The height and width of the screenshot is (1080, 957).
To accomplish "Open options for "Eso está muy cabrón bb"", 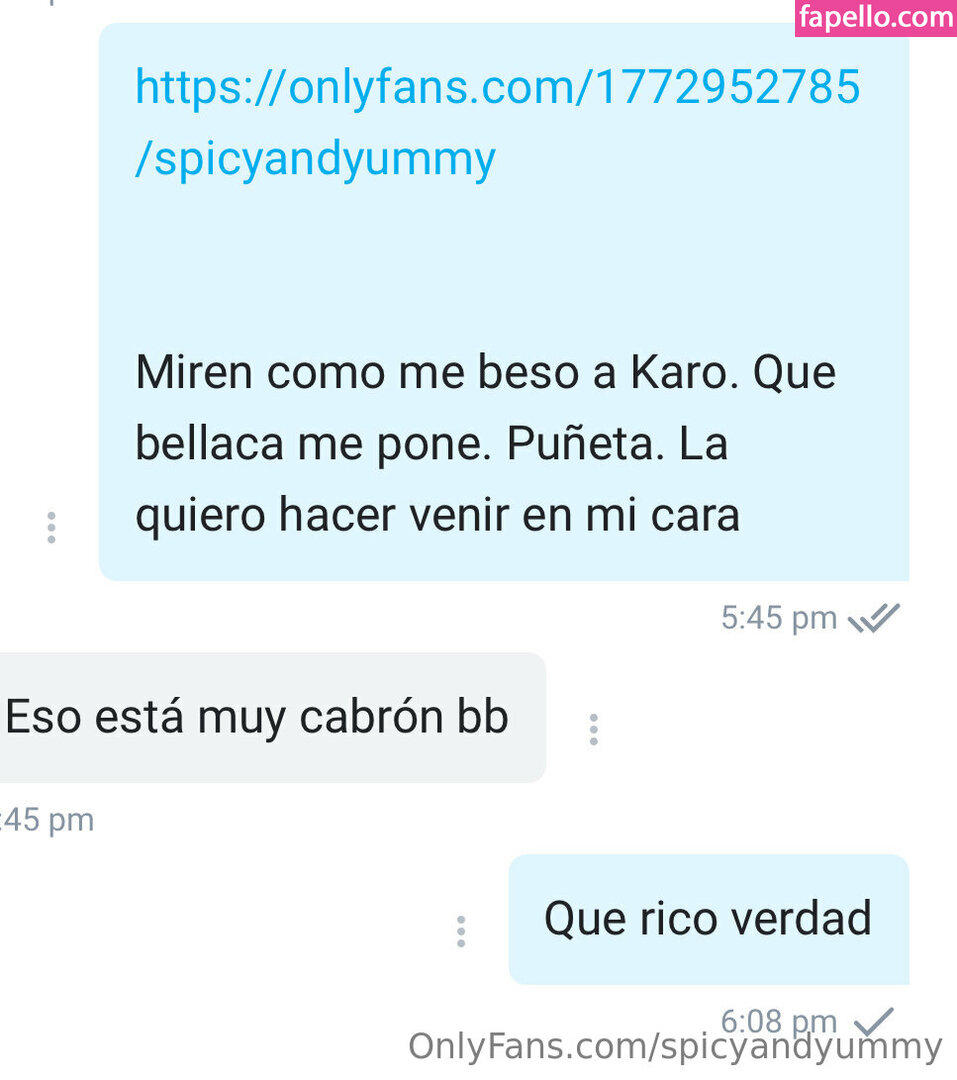I will [594, 729].
